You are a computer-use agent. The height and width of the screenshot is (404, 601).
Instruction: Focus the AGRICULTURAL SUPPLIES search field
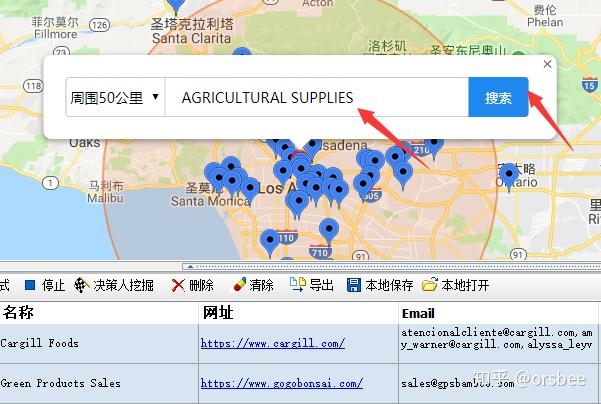[316, 98]
